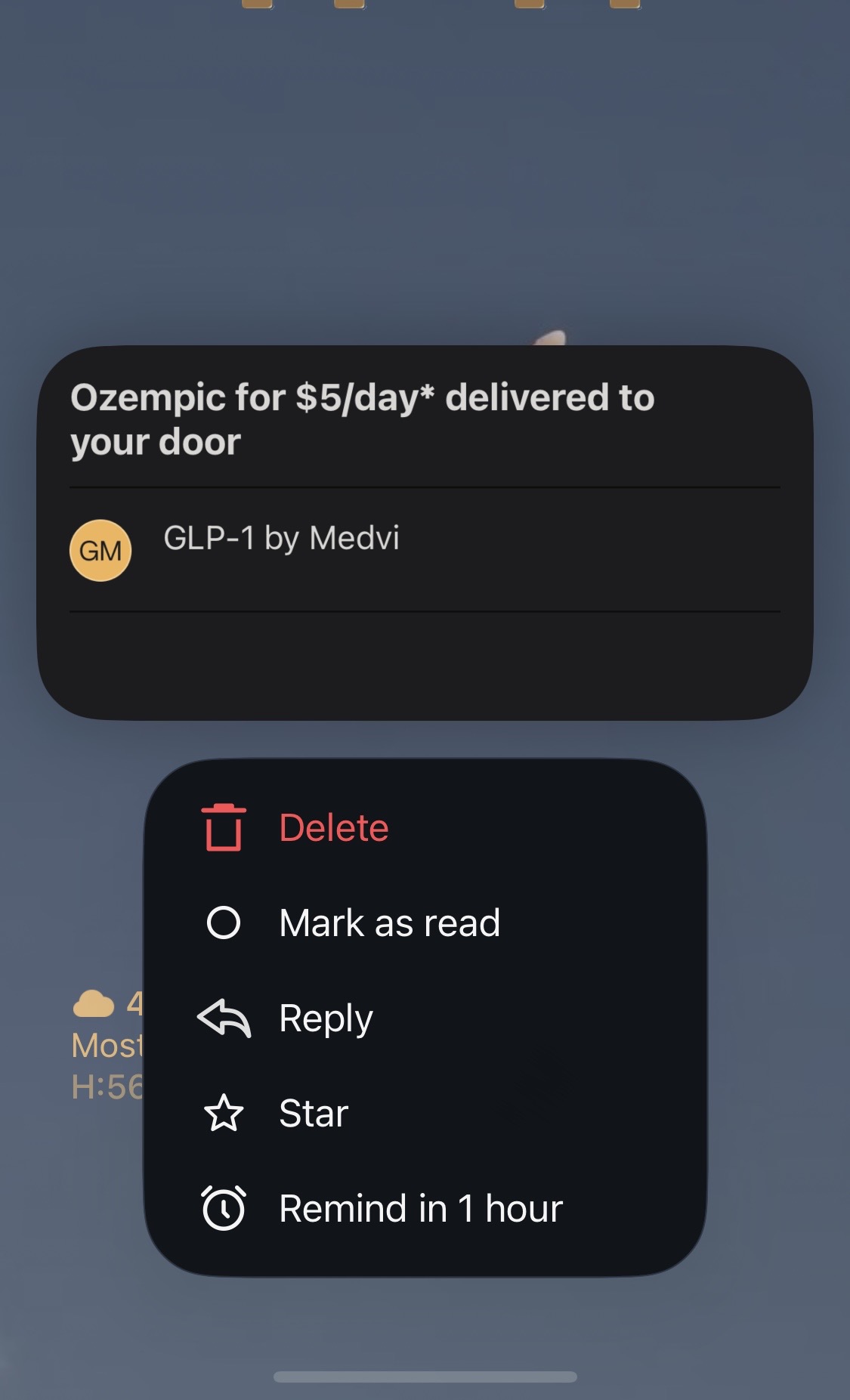Viewport: 850px width, 1400px height.
Task: Delete the Ozempic email
Action: (333, 828)
